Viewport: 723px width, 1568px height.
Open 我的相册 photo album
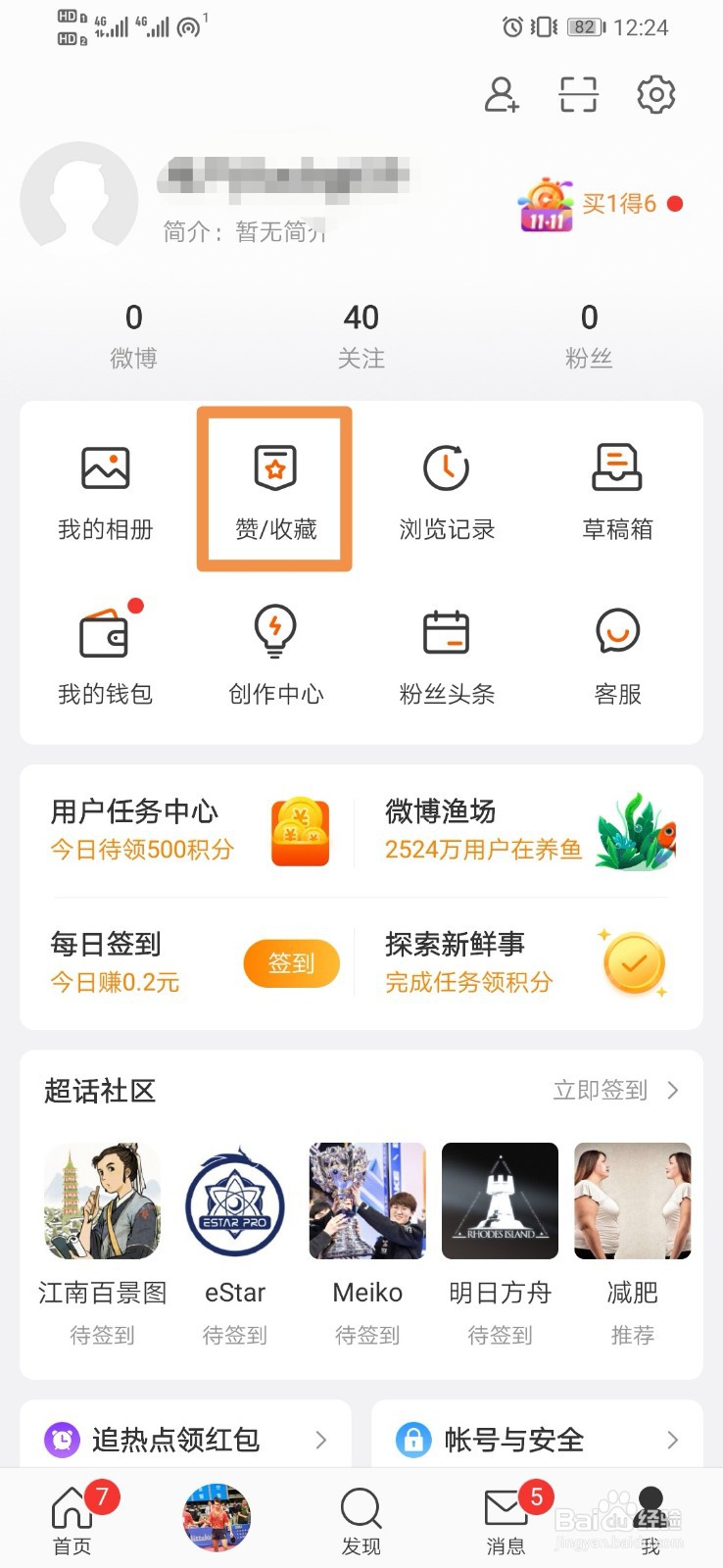(106, 490)
